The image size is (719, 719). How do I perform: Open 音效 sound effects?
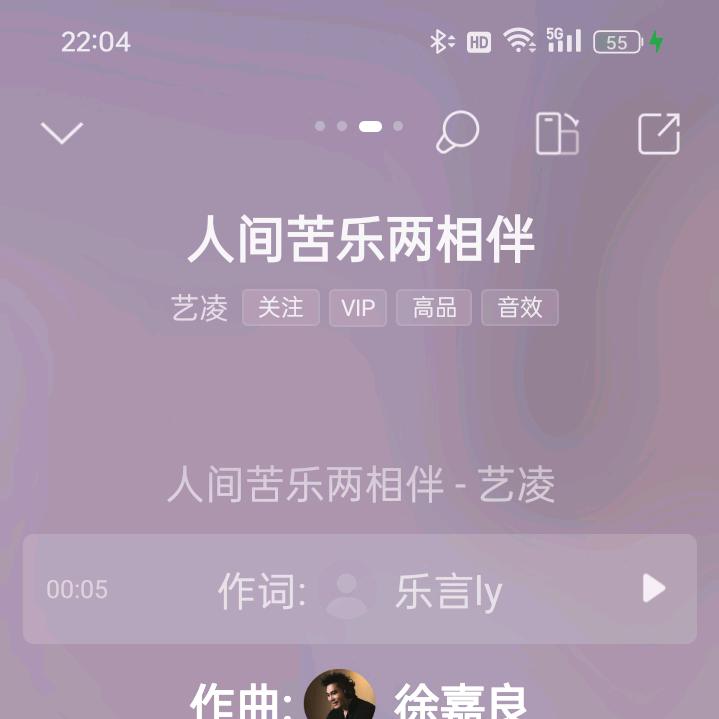click(x=520, y=308)
